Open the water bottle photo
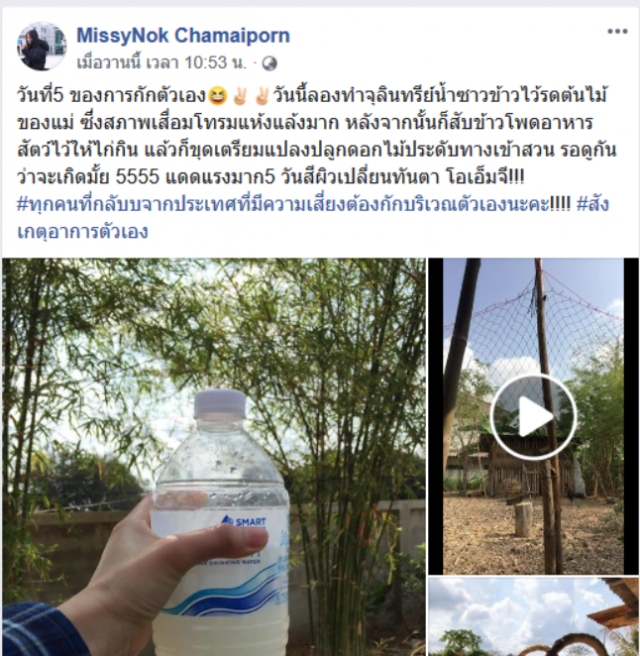This screenshot has height=656, width=640. tap(213, 456)
